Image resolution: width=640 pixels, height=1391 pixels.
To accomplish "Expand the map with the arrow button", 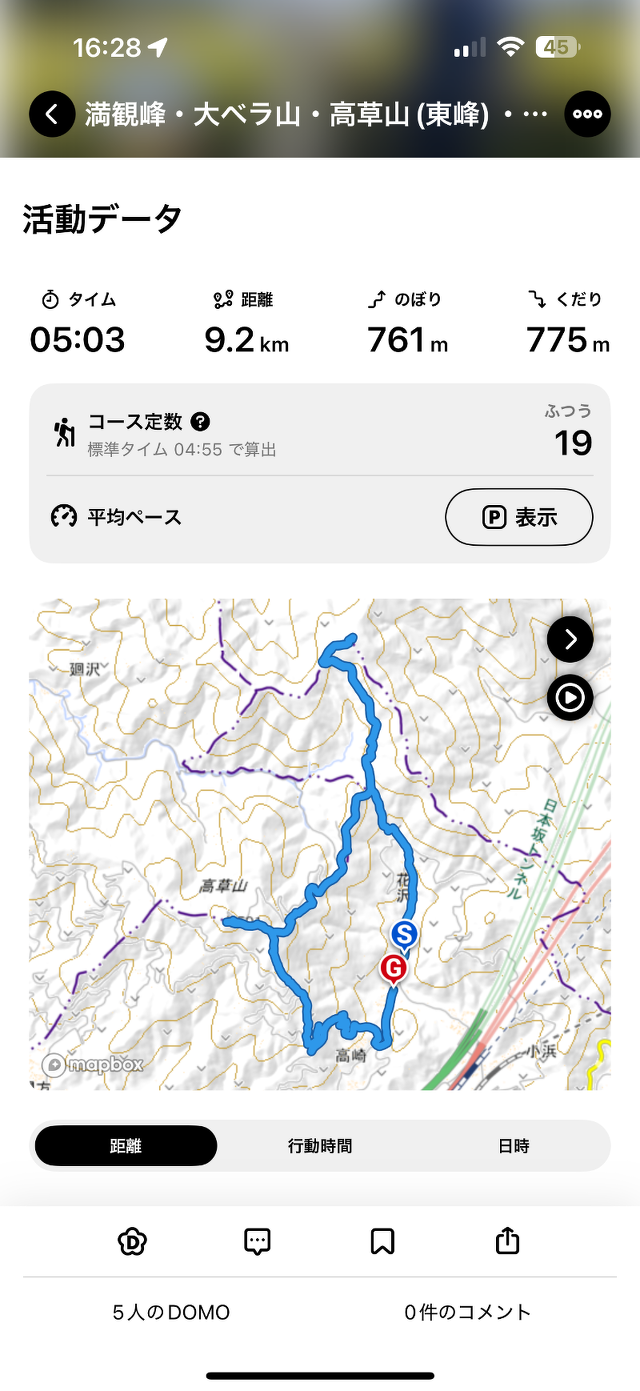I will click(x=570, y=640).
